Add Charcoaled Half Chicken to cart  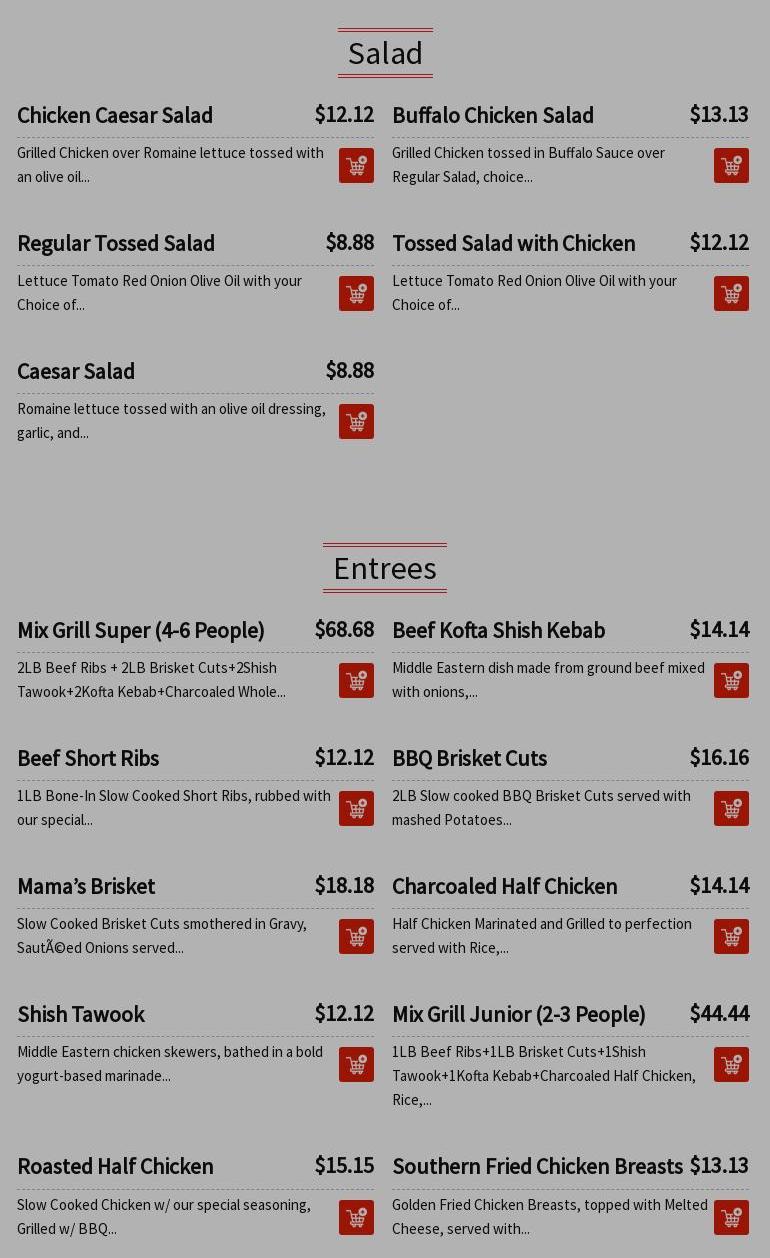click(x=731, y=937)
